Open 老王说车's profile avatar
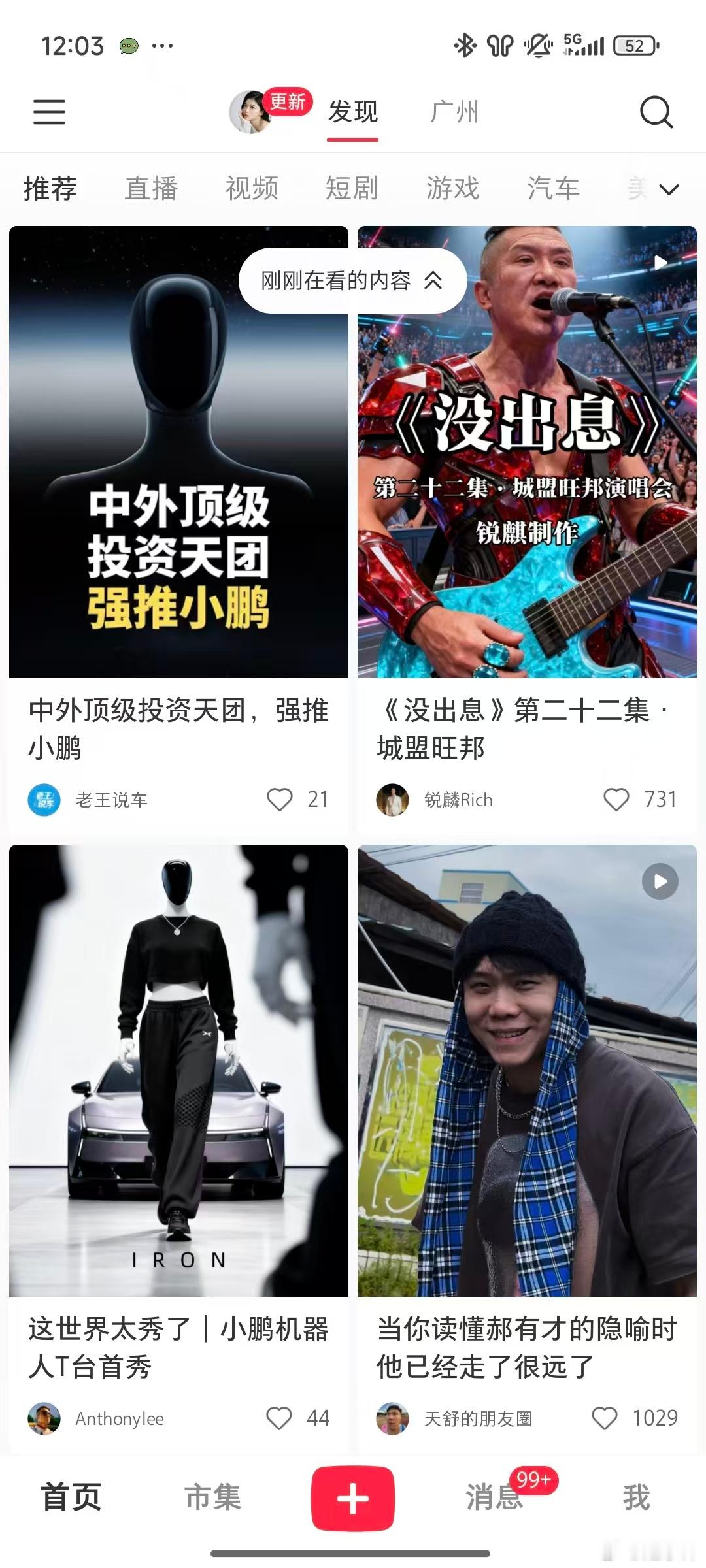The image size is (706, 1568). [43, 799]
